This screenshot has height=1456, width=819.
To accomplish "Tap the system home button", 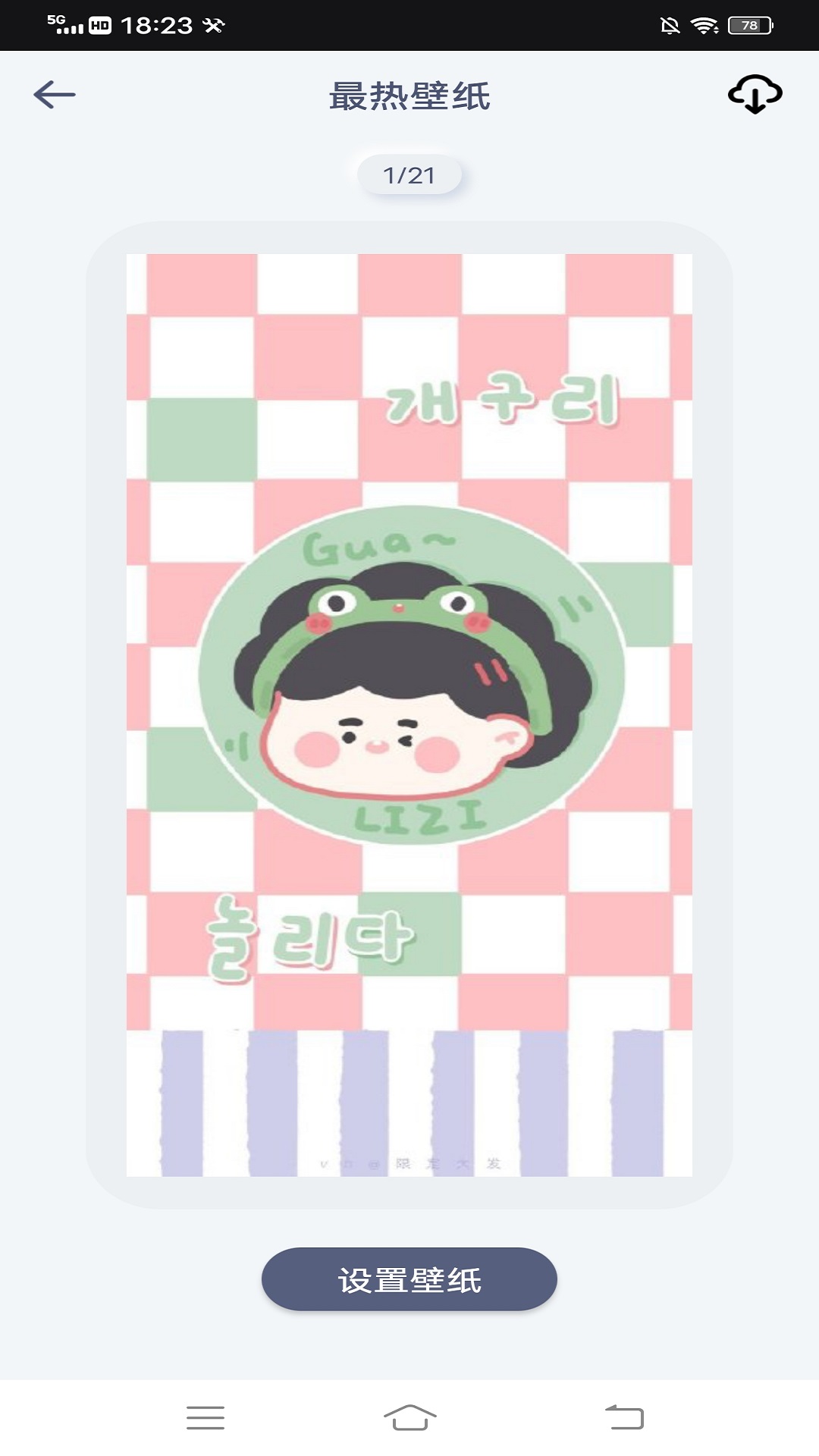I will [409, 1417].
